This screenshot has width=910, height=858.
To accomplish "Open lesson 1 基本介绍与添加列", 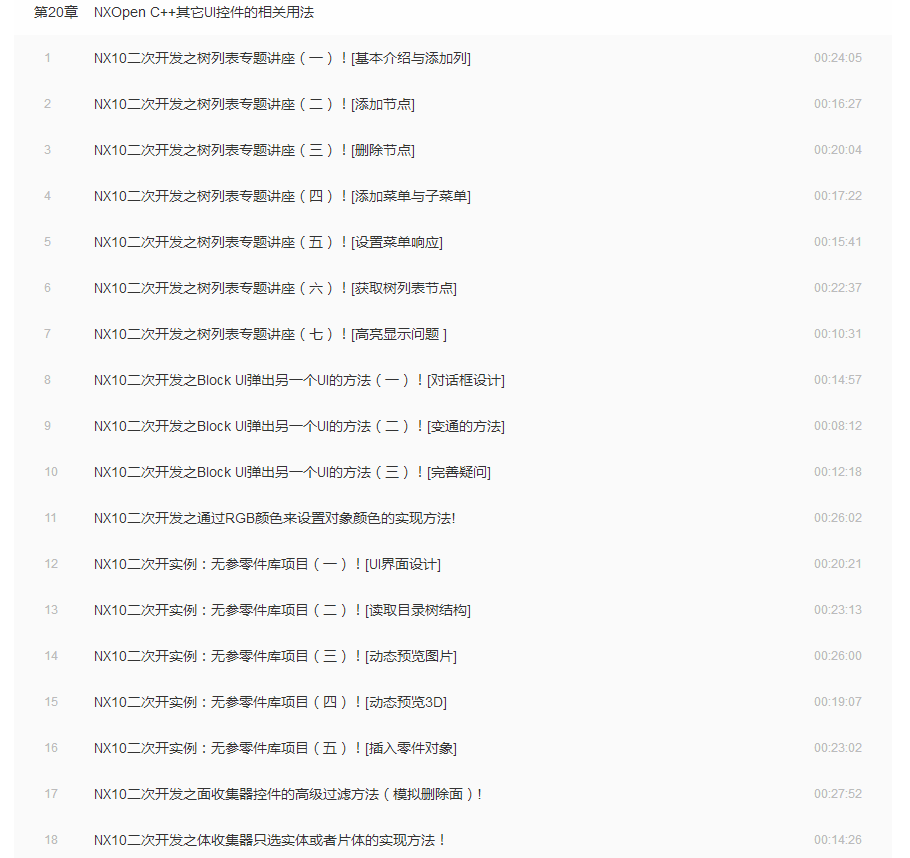I will (282, 58).
